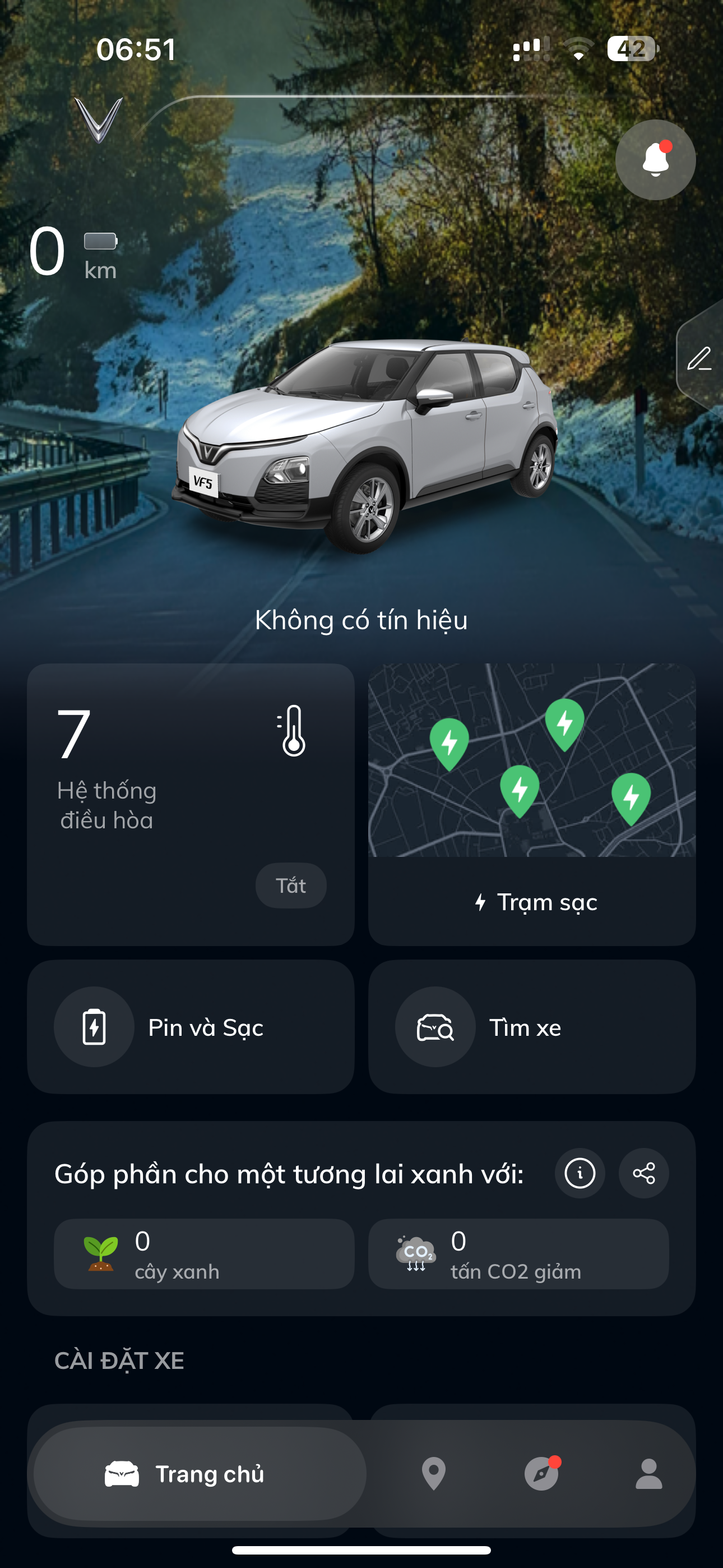This screenshot has width=723, height=1568.
Task: Open Pin và Sạc
Action: coord(191,1027)
